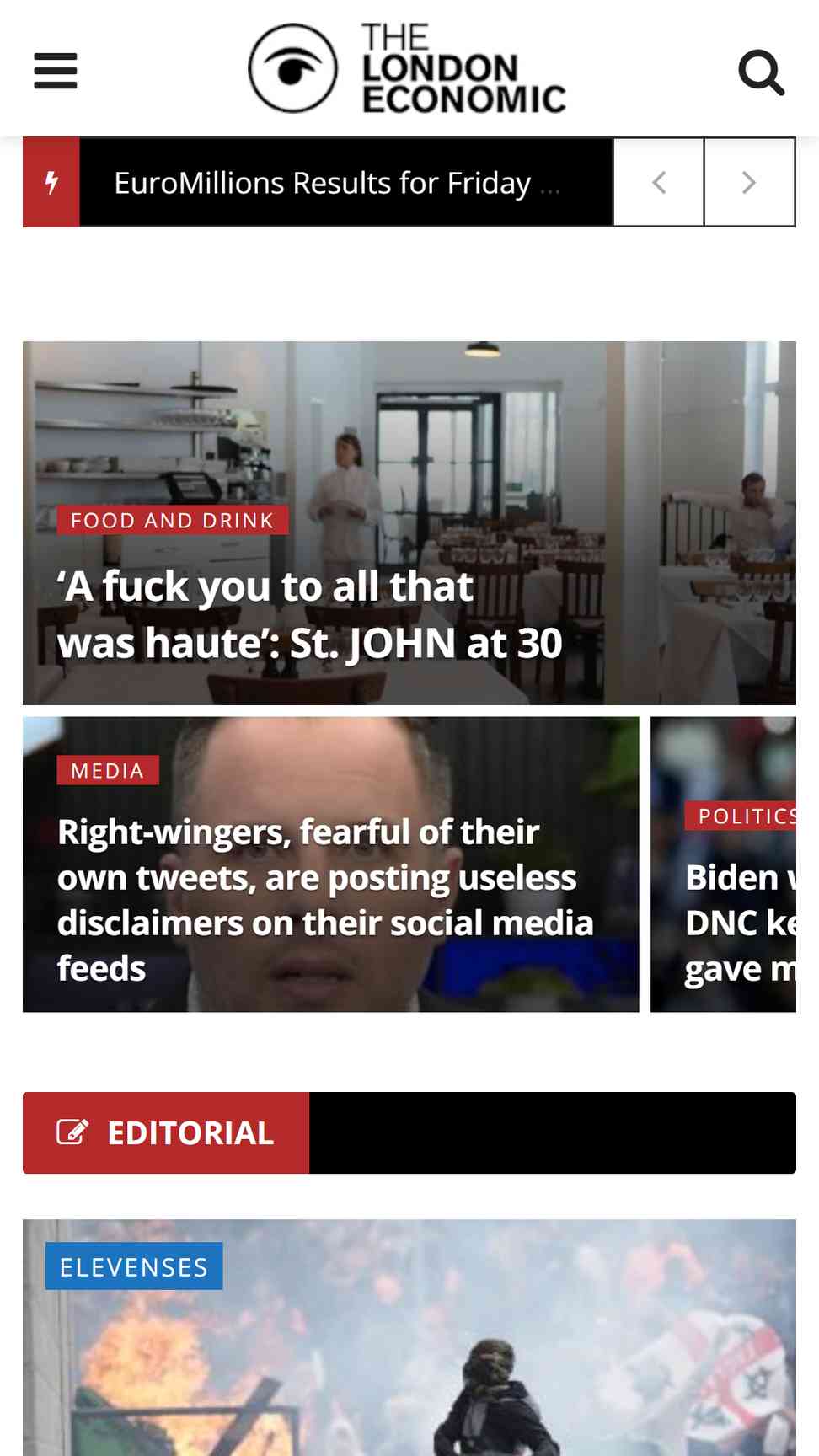
Task: Read the right-wingers disclaimers article
Action: point(325,900)
